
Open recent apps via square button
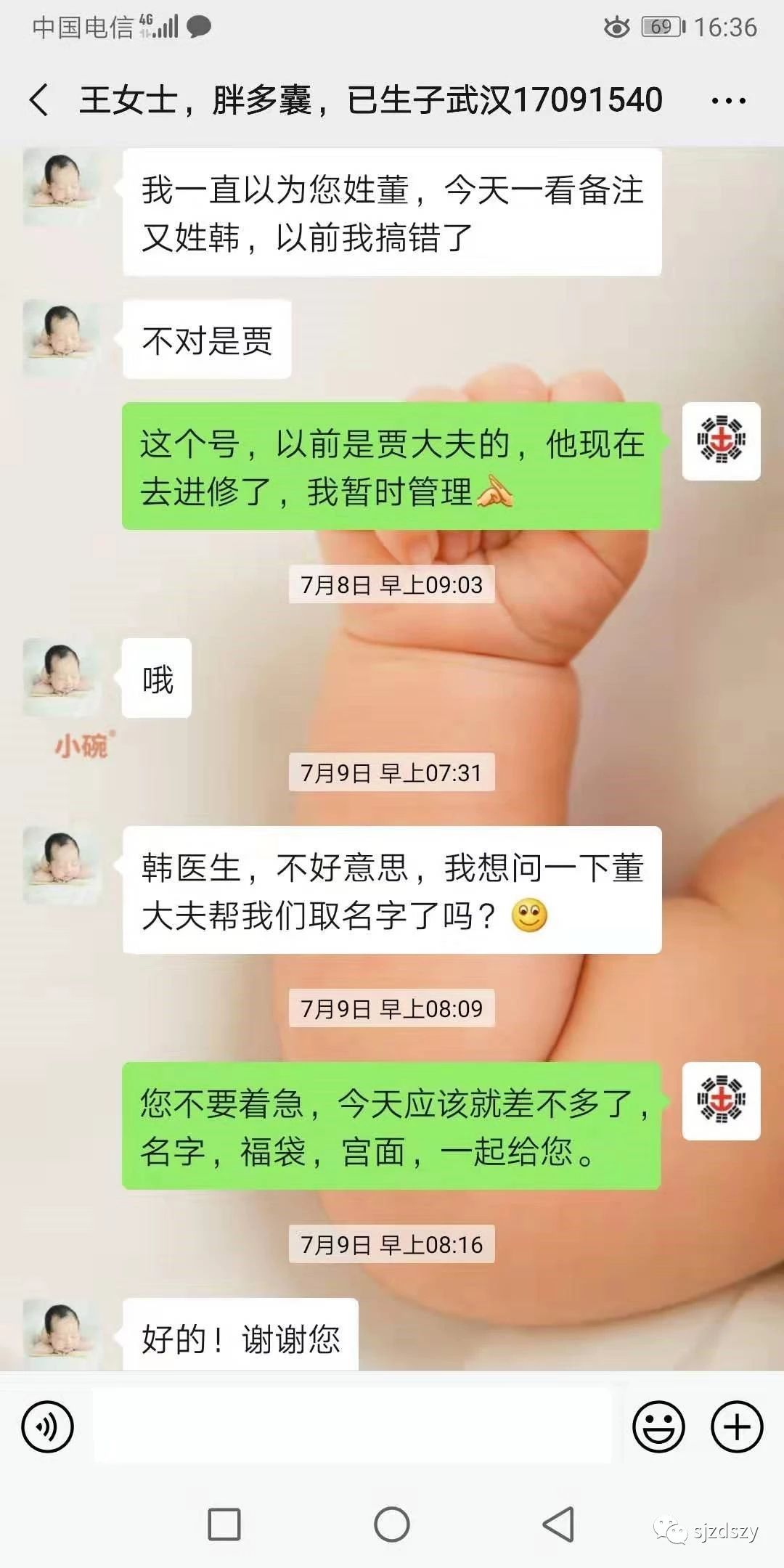pos(224,1524)
